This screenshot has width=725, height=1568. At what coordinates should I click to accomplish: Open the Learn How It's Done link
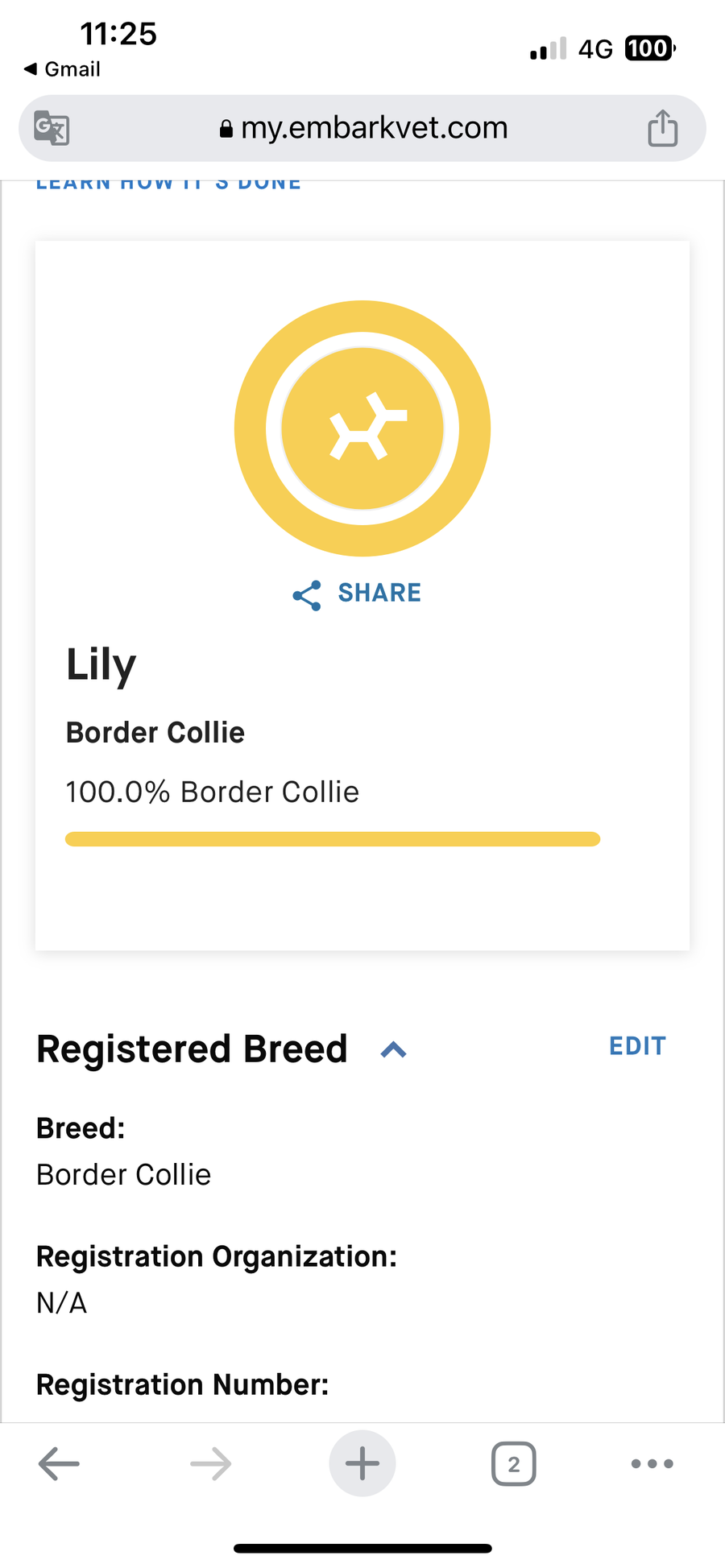click(168, 184)
